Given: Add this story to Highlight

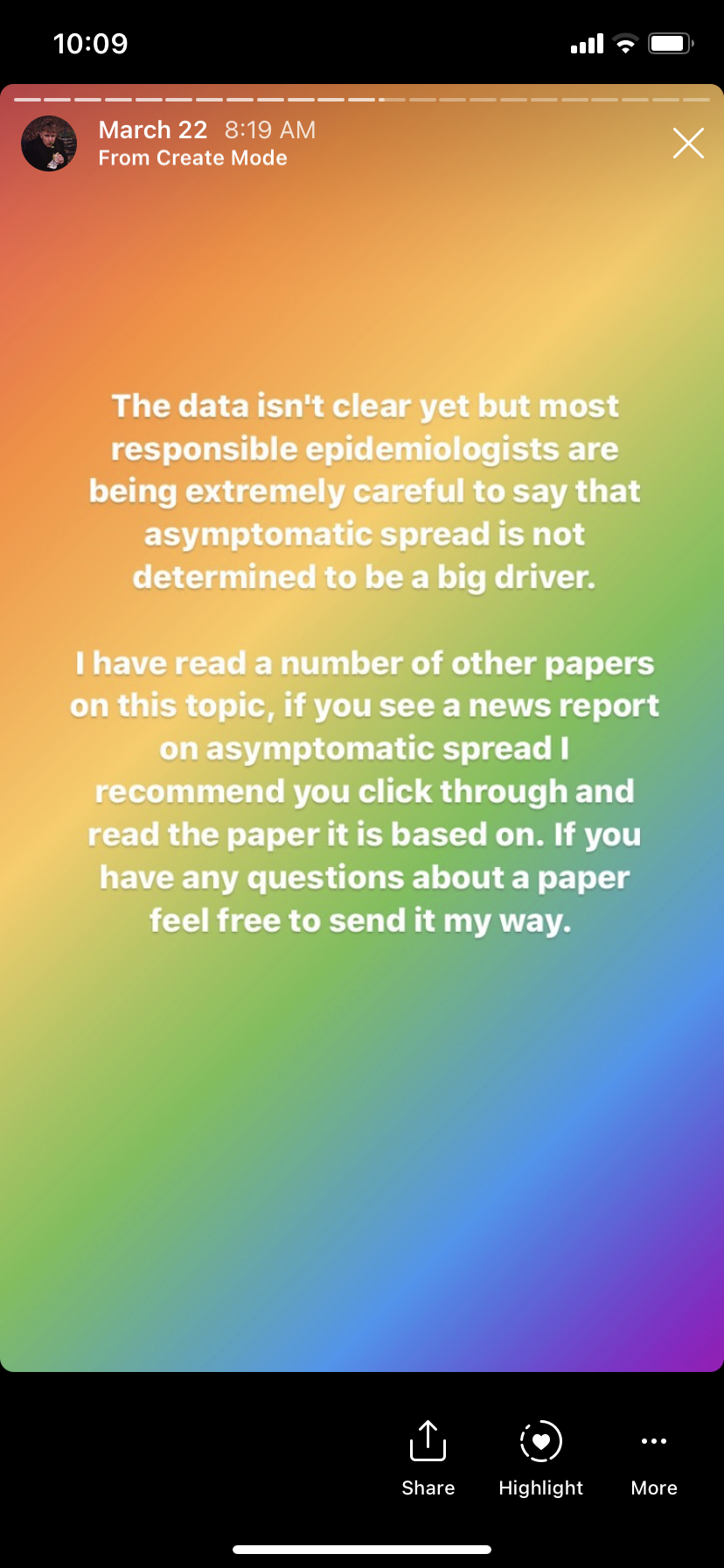Looking at the screenshot, I should (x=540, y=1459).
